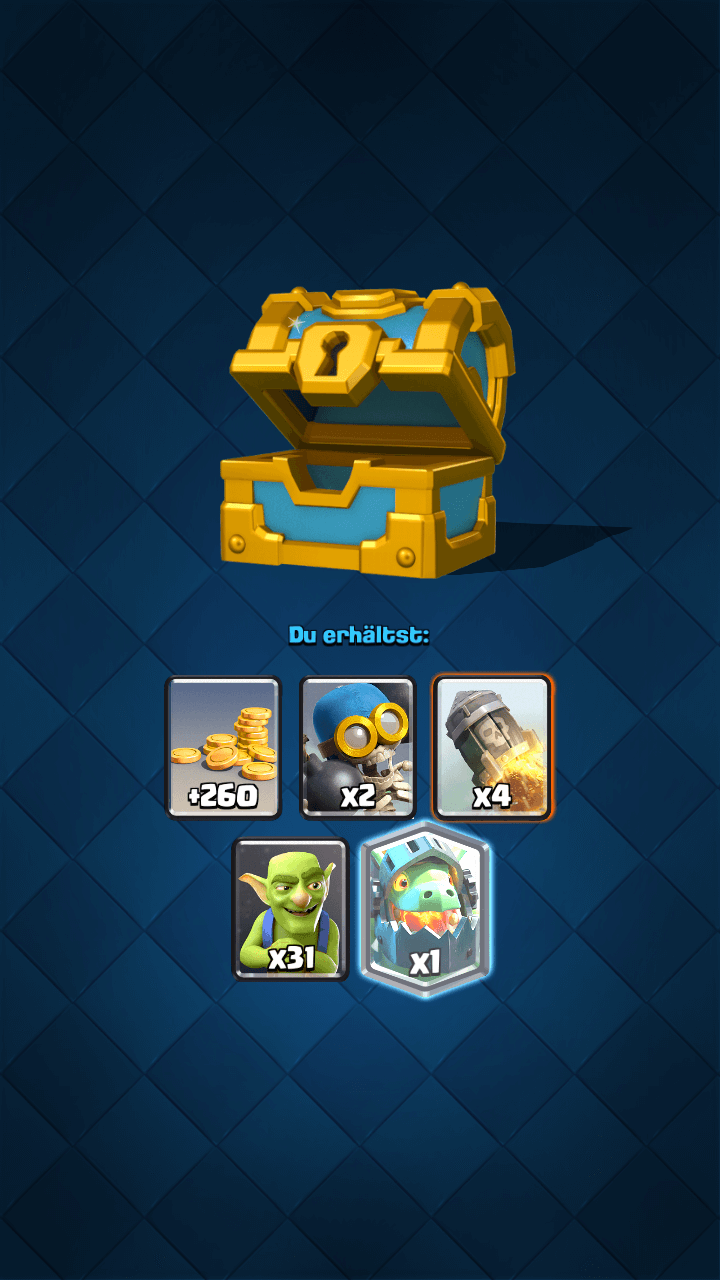Tap the x4 Rocket card reward
Screen dimensions: 720x1280
491,746
